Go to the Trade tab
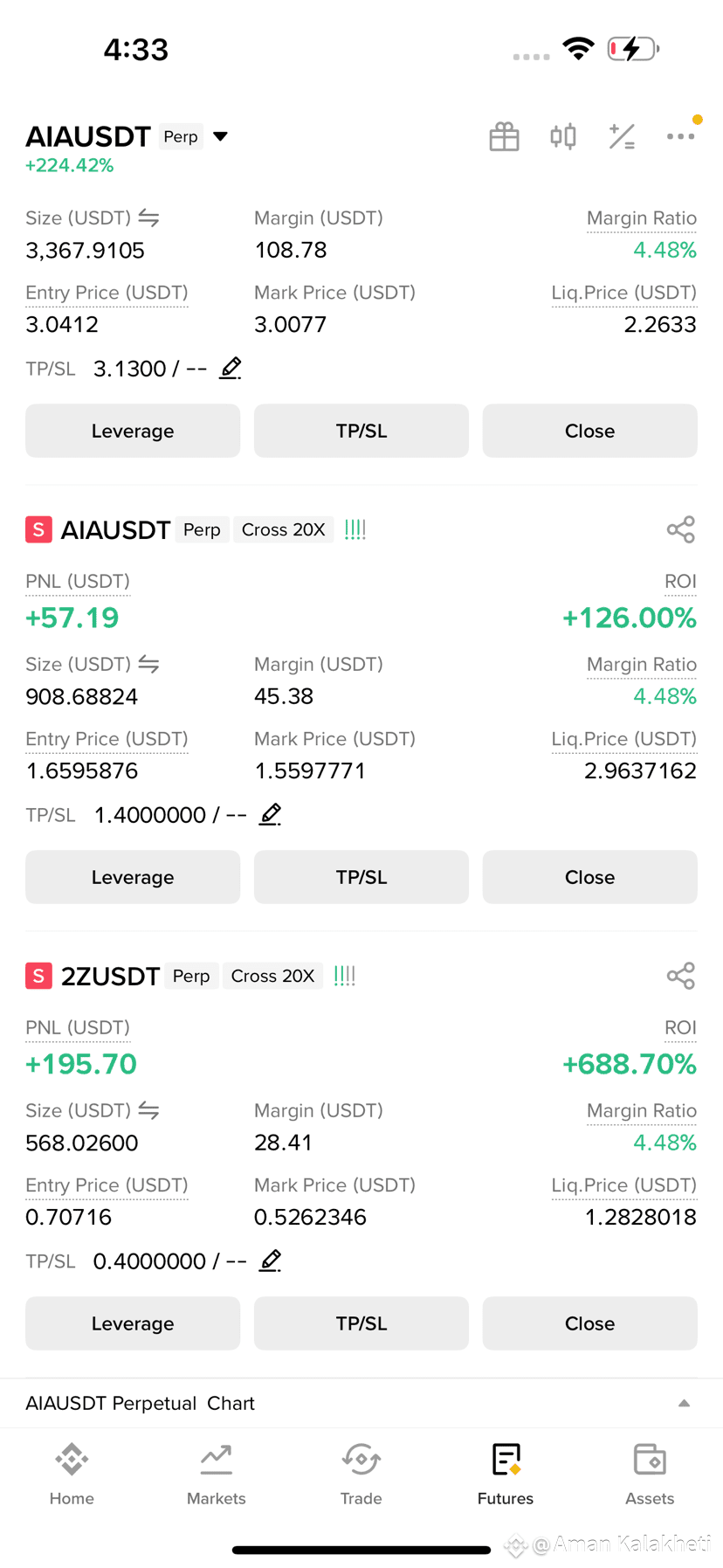This screenshot has width=723, height=1568. coord(361,1475)
